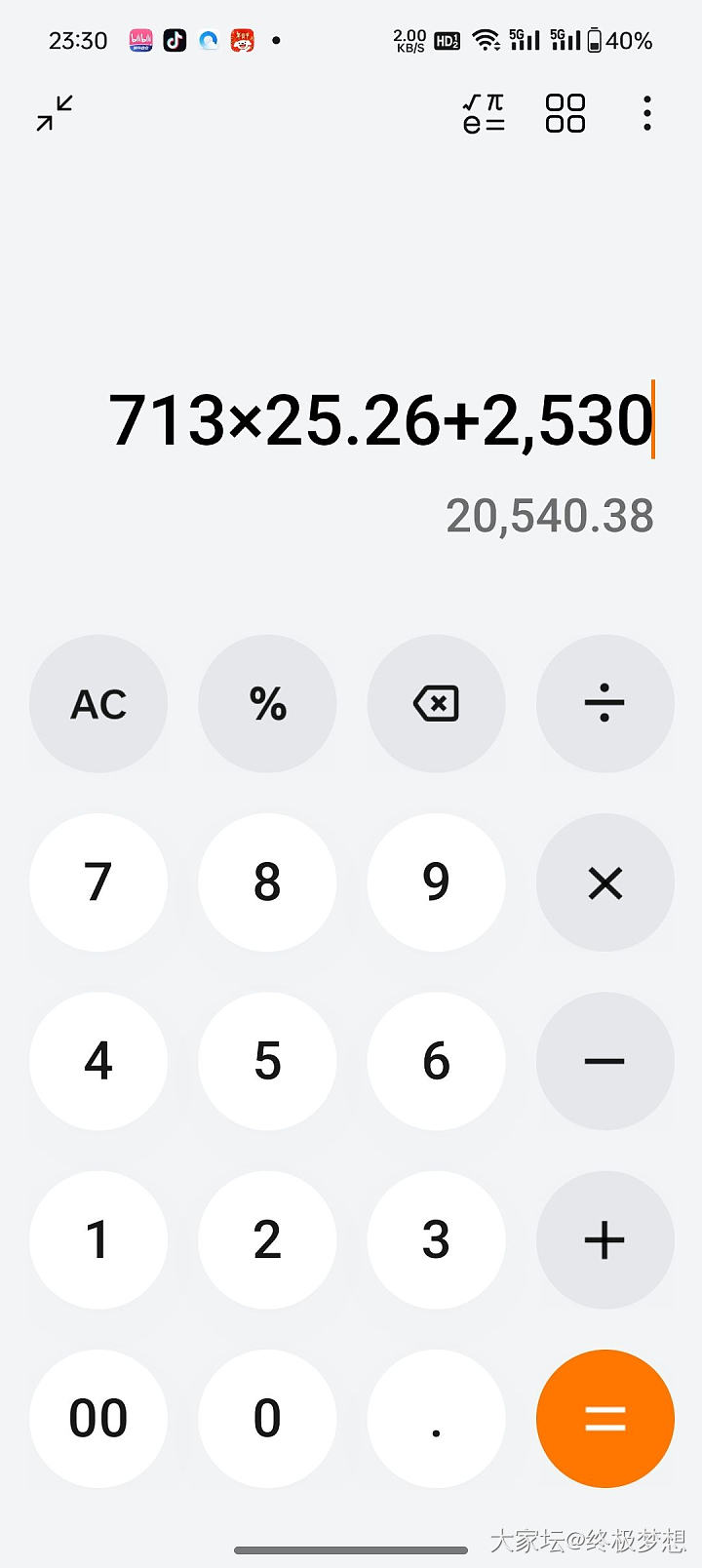Viewport: 702px width, 1568px height.
Task: Select the plus operator
Action: pos(604,1239)
